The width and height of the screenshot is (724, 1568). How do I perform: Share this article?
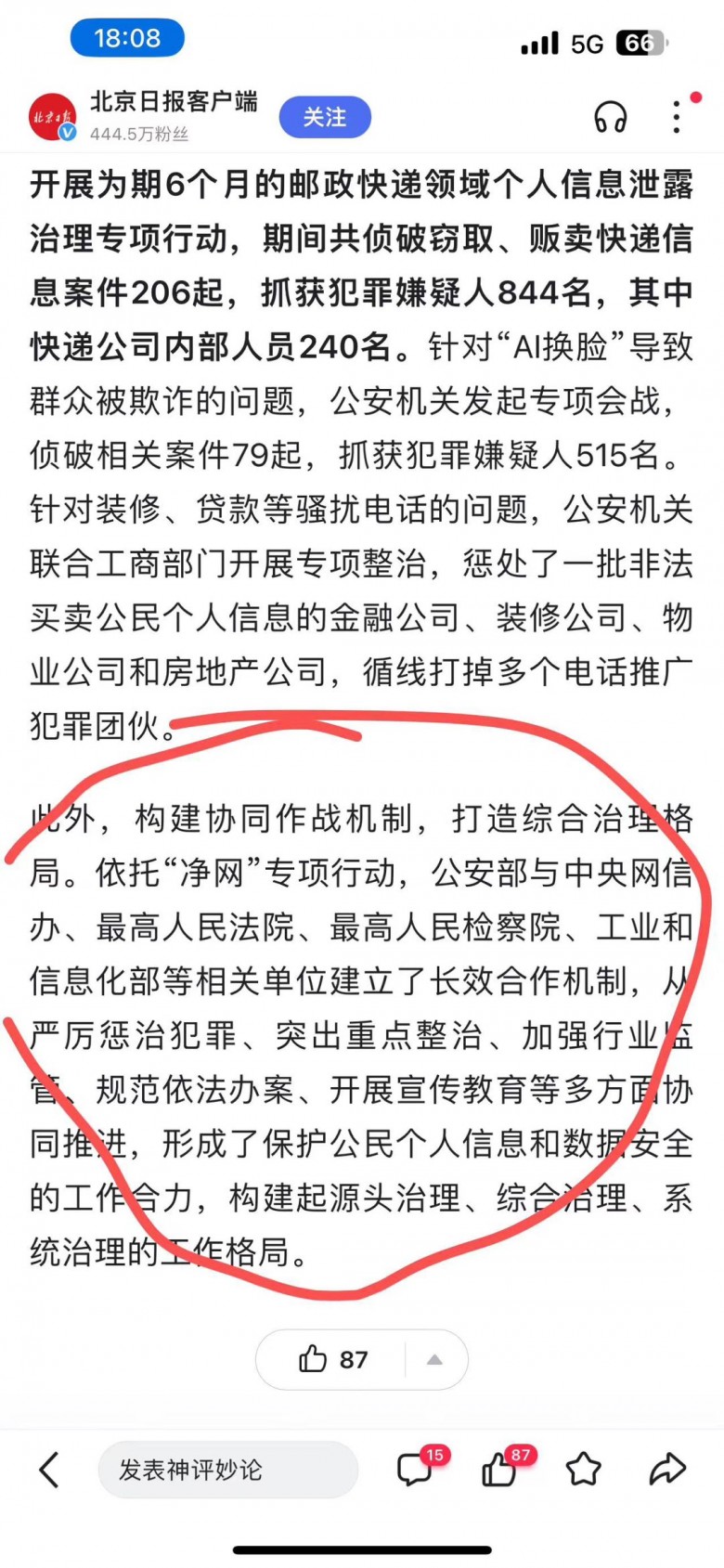tap(666, 1470)
